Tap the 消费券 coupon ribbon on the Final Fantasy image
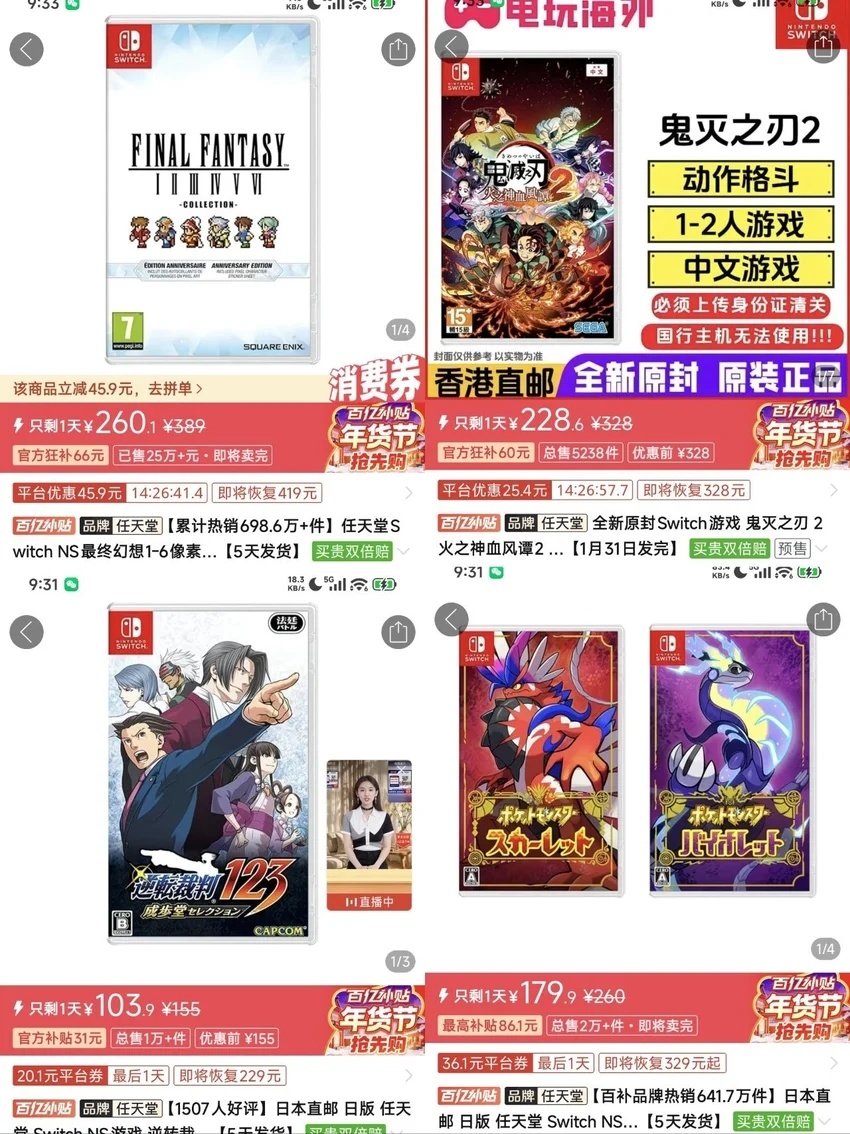850x1134 pixels. pyautogui.click(x=372, y=385)
